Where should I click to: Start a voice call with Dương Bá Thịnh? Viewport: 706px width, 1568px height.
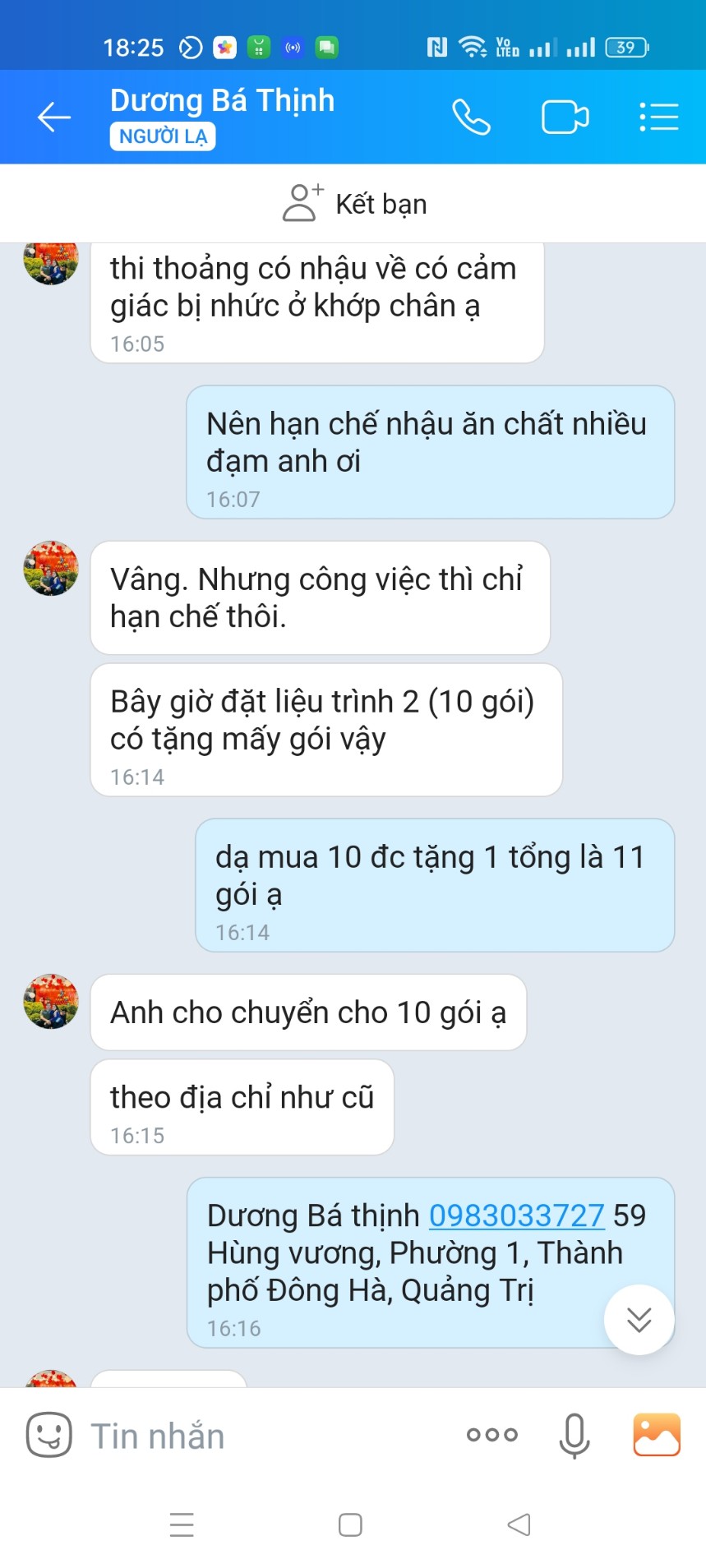(x=471, y=118)
